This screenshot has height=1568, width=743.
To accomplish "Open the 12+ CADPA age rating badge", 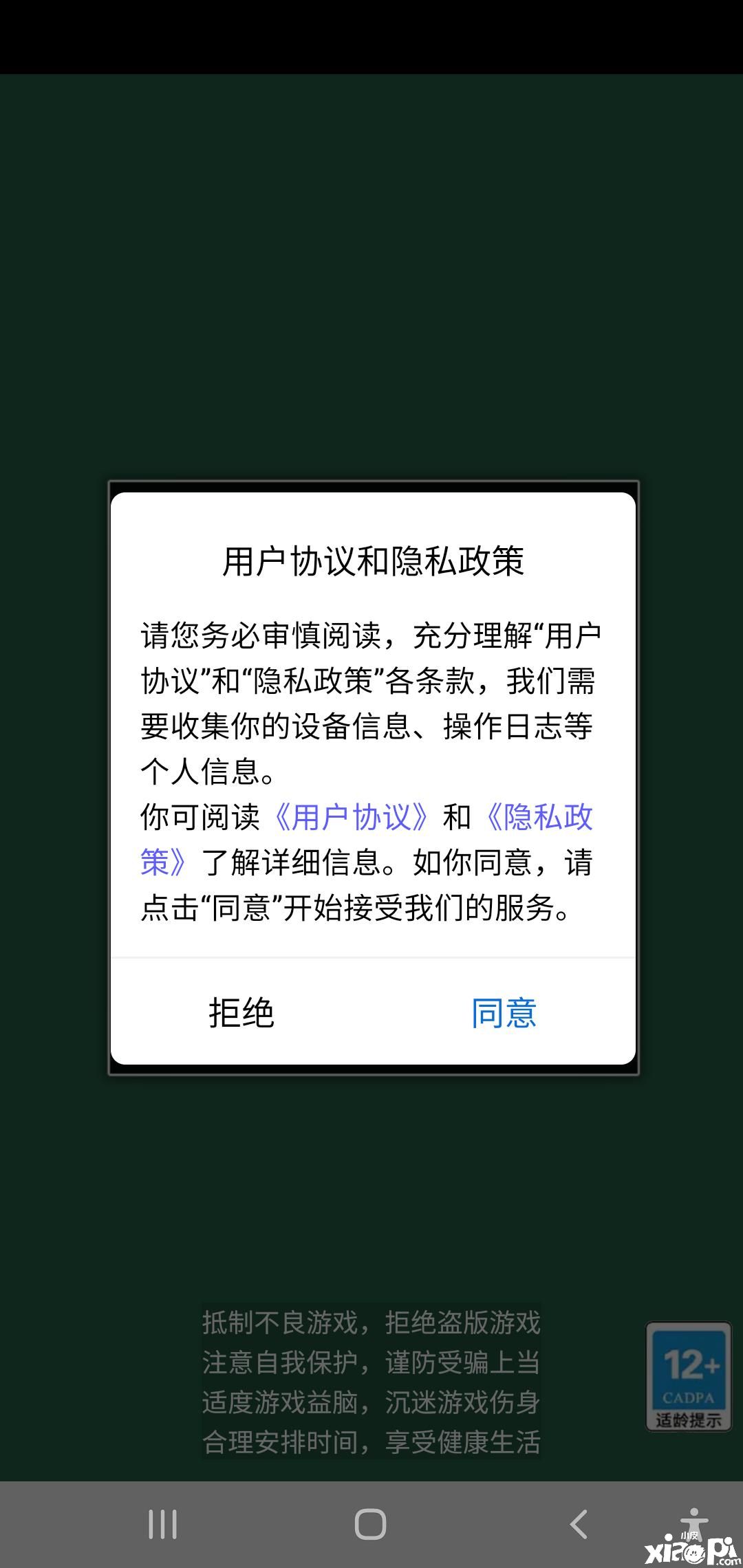I will (688, 1376).
